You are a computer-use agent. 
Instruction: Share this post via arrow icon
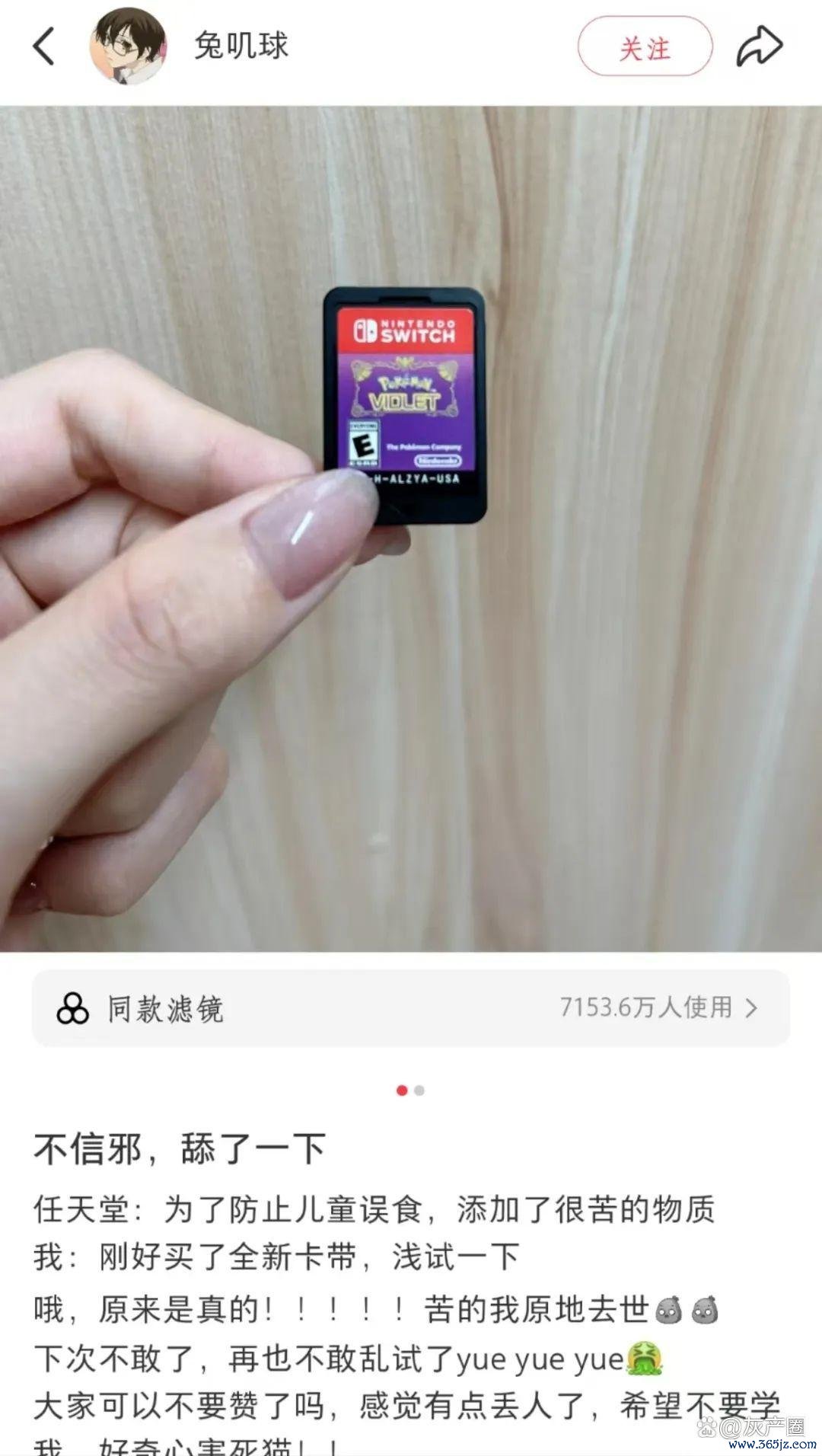(759, 46)
